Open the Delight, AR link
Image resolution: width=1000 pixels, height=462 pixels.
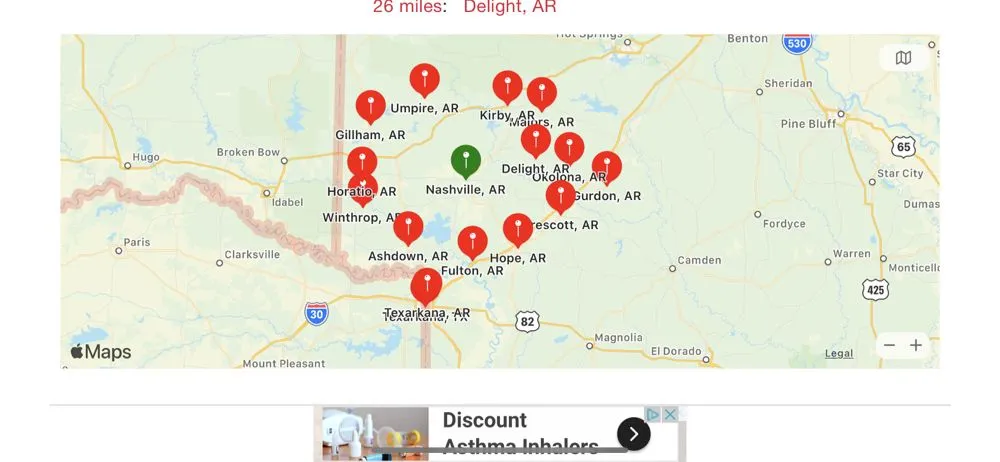(x=510, y=7)
